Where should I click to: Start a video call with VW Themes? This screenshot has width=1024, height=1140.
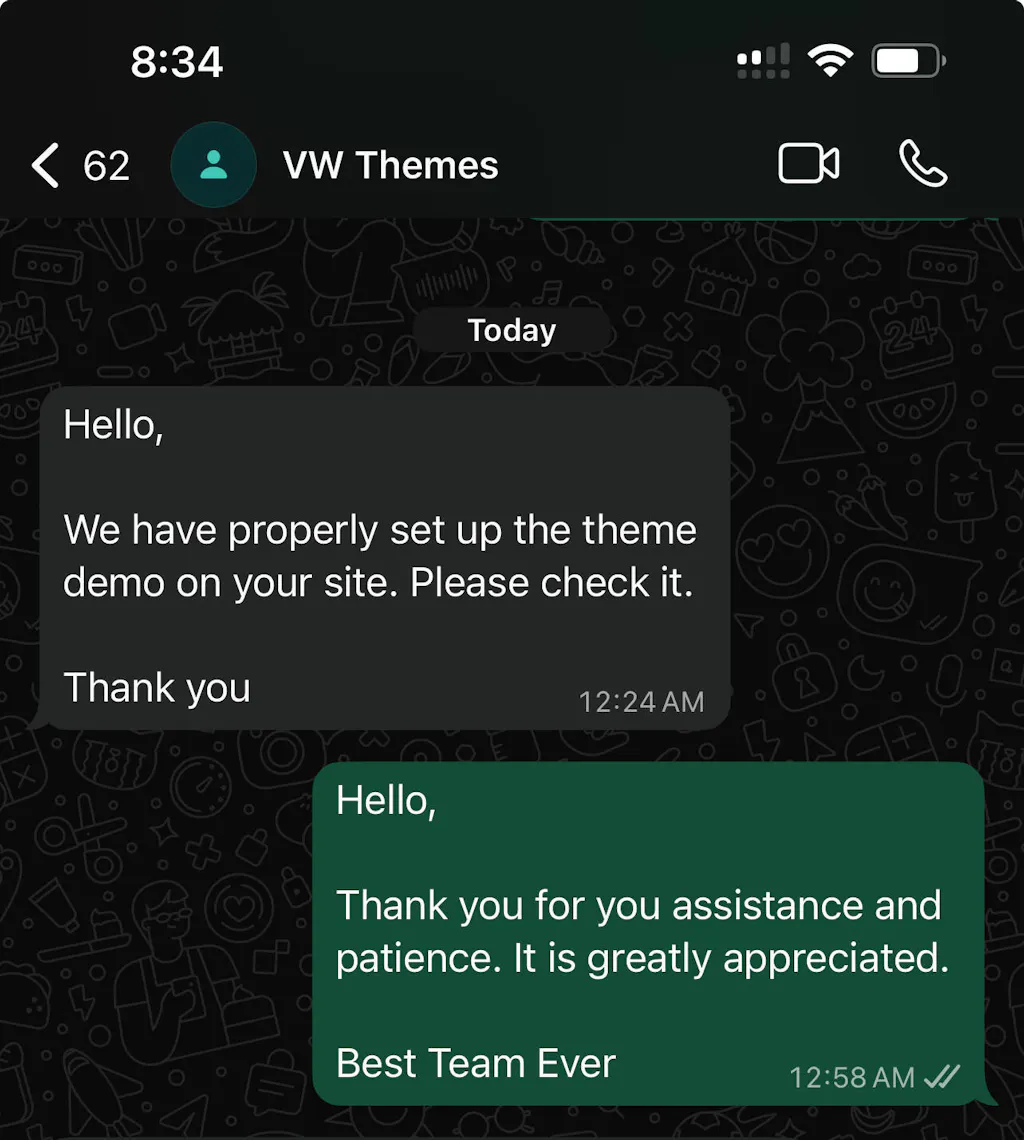[x=808, y=165]
